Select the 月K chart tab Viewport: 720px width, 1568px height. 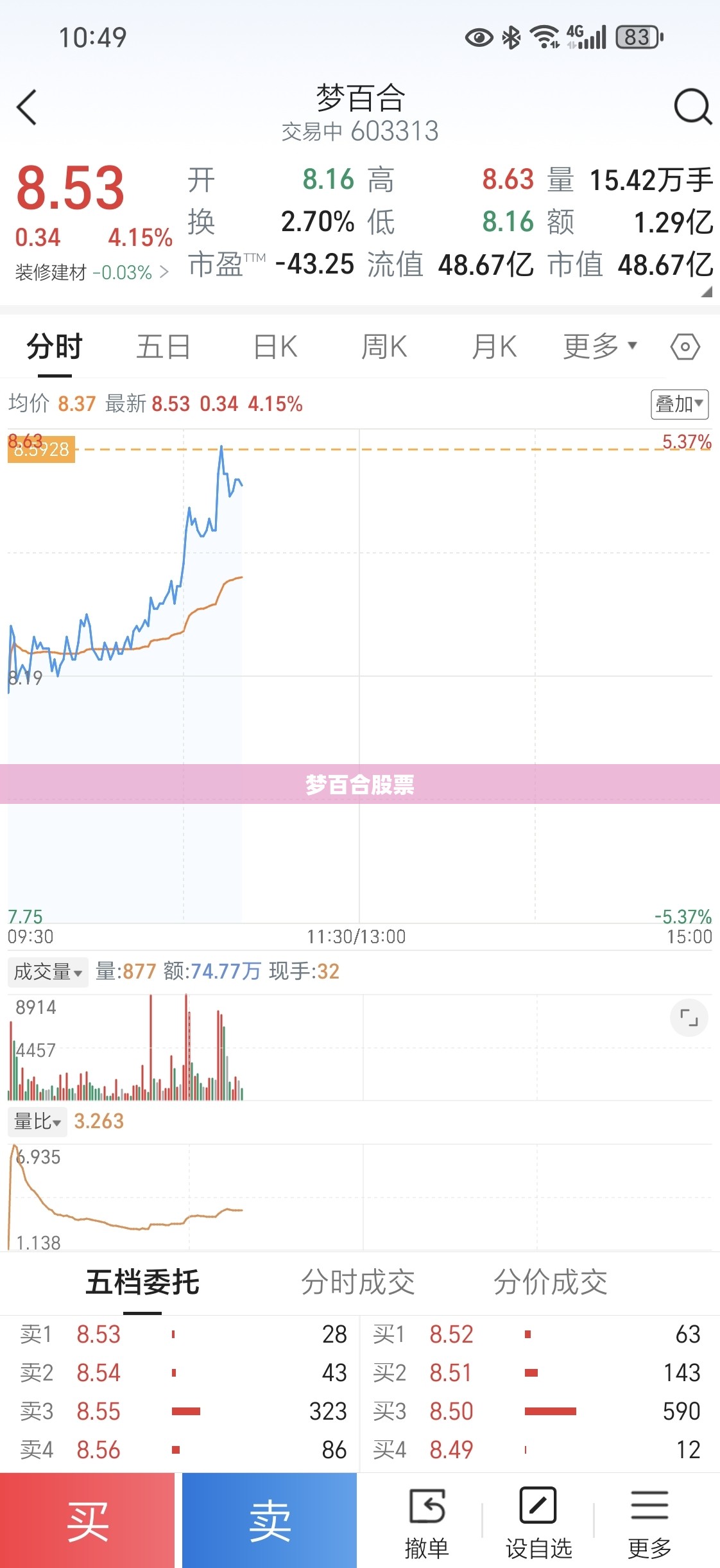[x=493, y=347]
